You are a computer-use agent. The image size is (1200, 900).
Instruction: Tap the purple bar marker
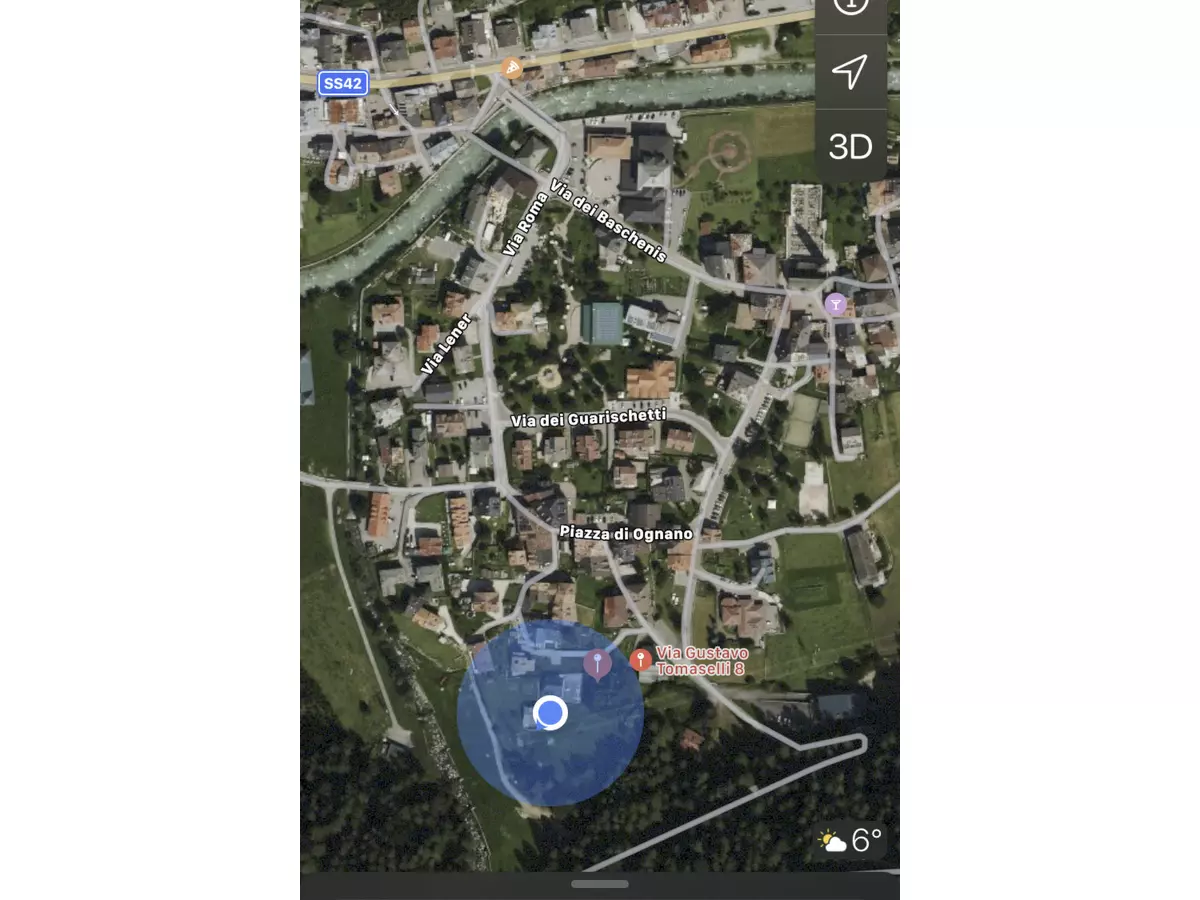pyautogui.click(x=835, y=303)
